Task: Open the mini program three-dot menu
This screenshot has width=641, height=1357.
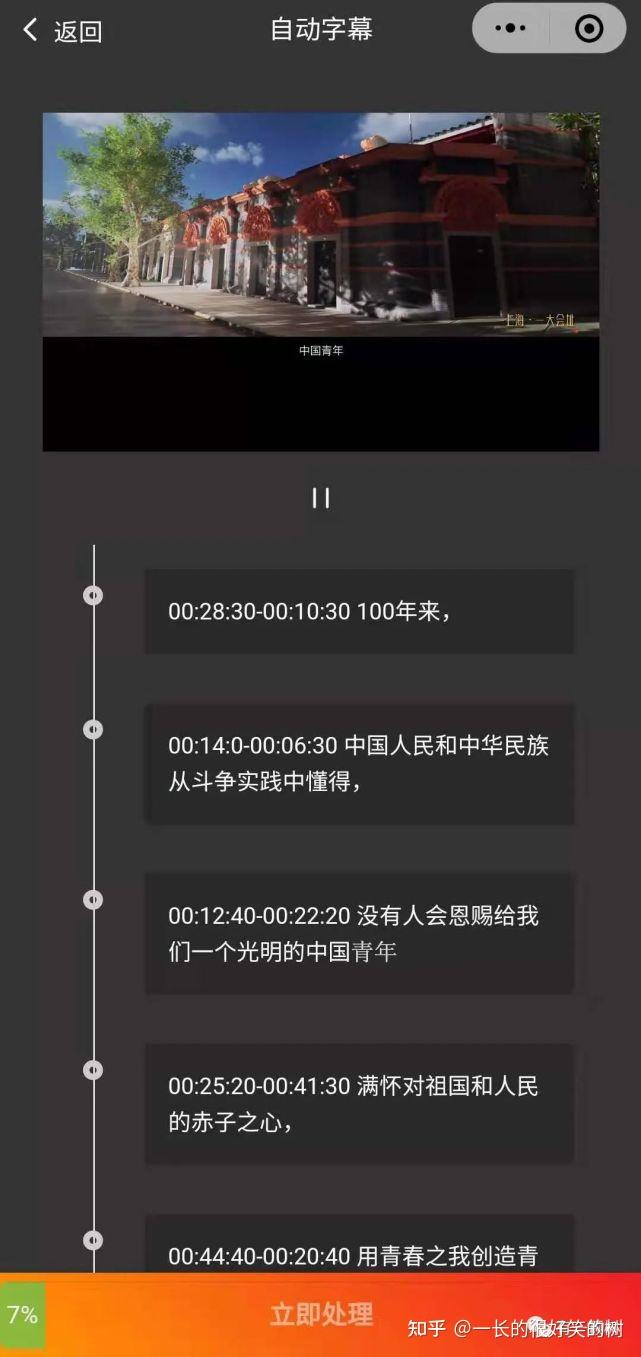Action: tap(511, 29)
